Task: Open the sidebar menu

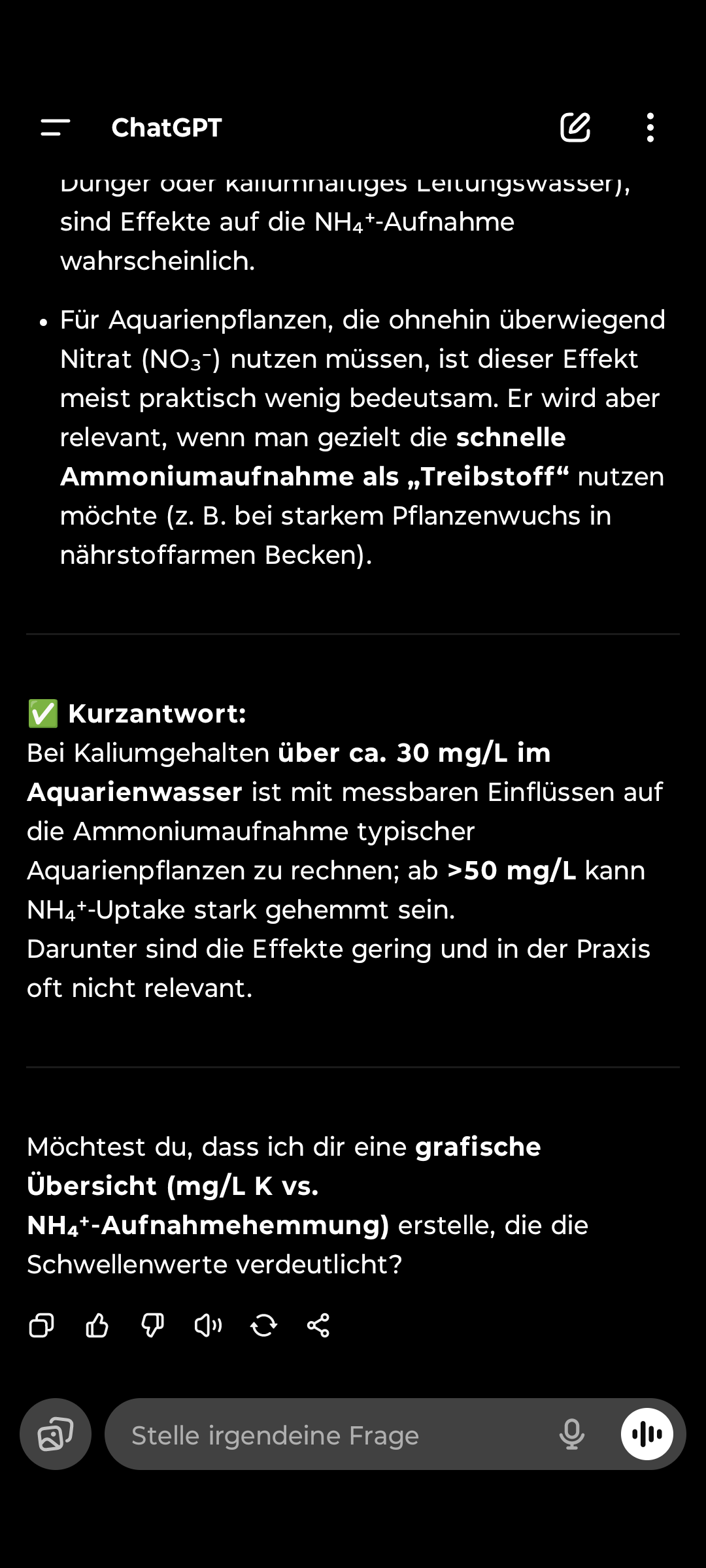Action: (x=55, y=127)
